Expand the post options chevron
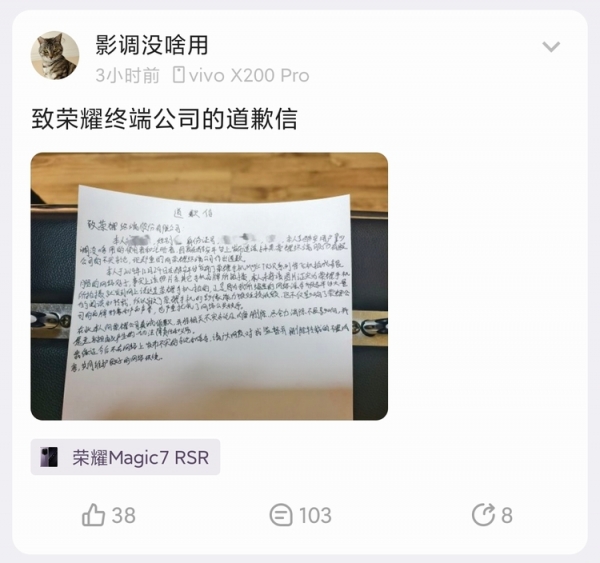Screen dimensions: 600x563 point(550,47)
